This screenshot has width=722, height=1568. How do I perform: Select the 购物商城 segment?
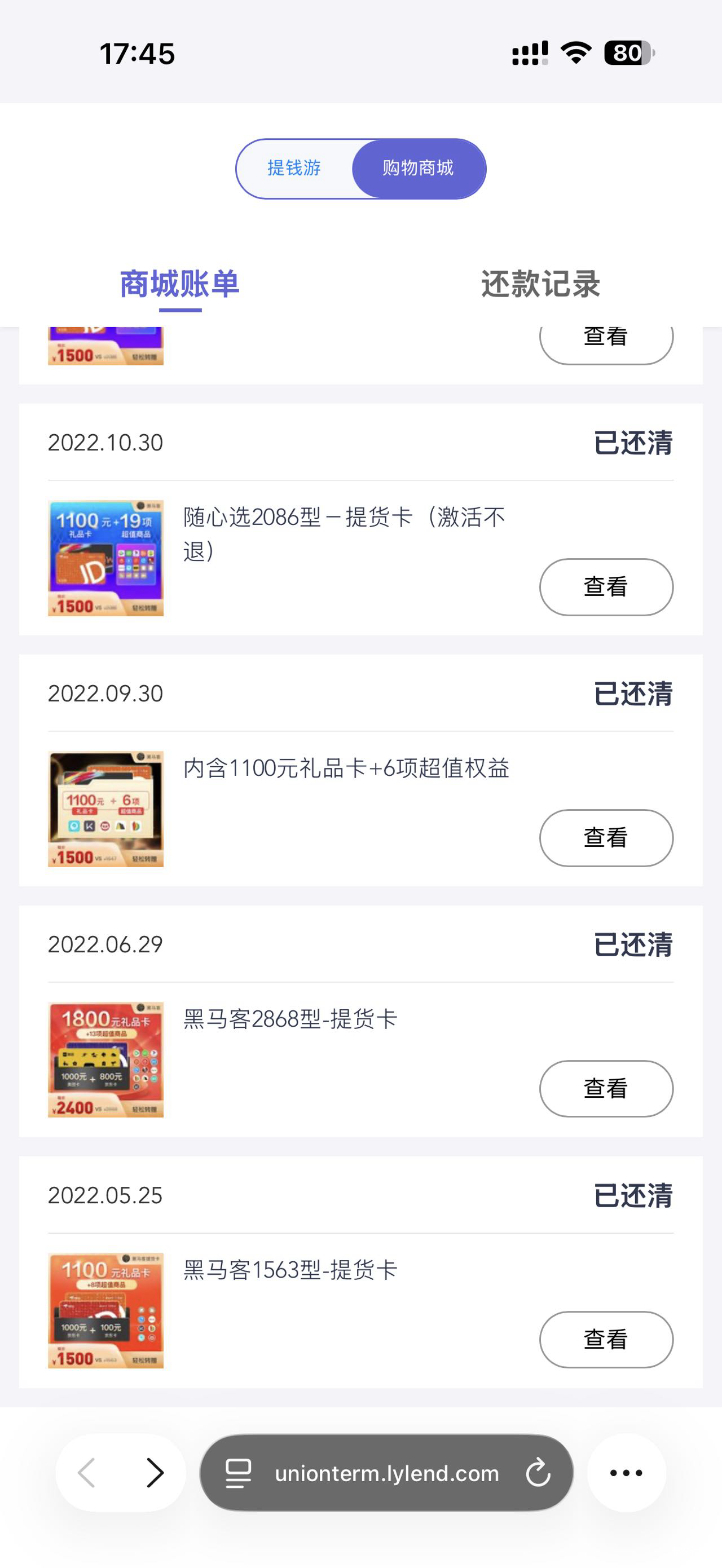418,168
